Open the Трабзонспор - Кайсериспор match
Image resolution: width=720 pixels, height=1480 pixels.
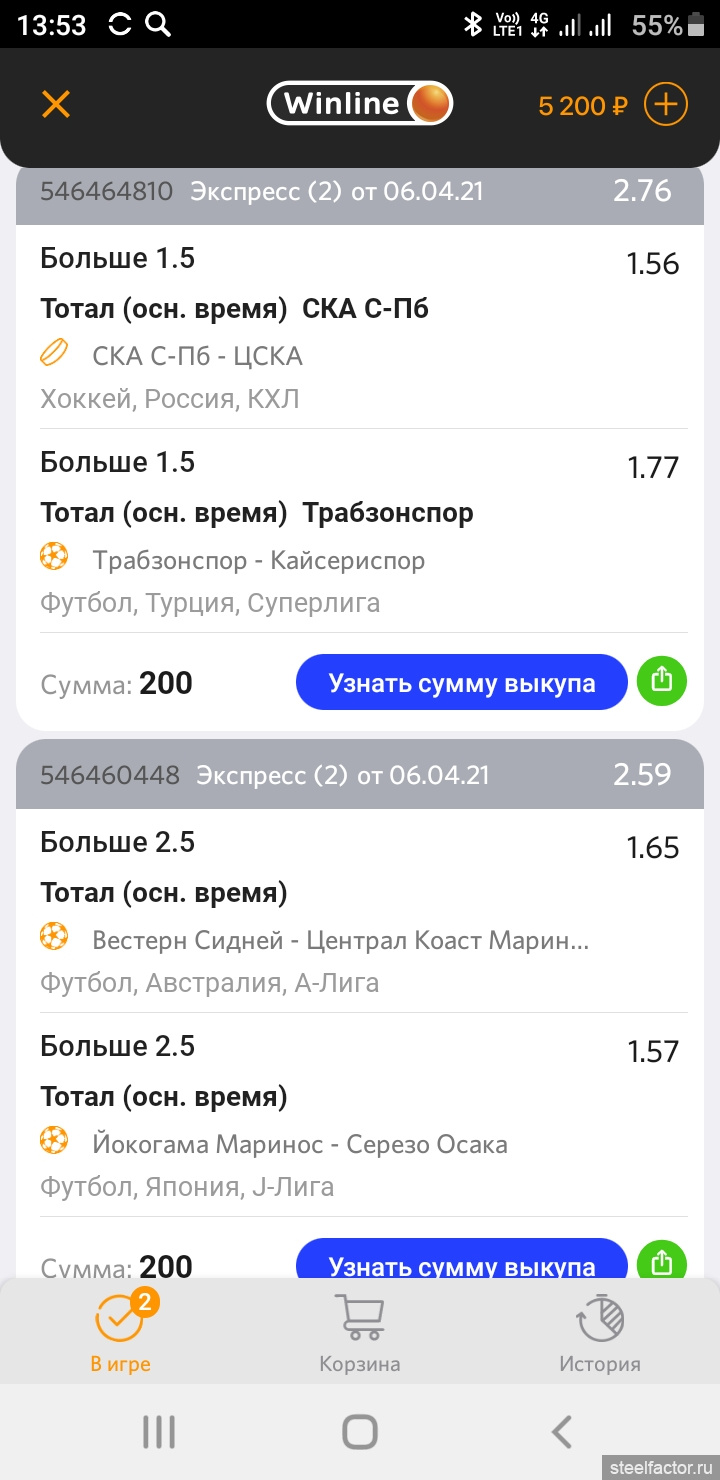click(258, 560)
